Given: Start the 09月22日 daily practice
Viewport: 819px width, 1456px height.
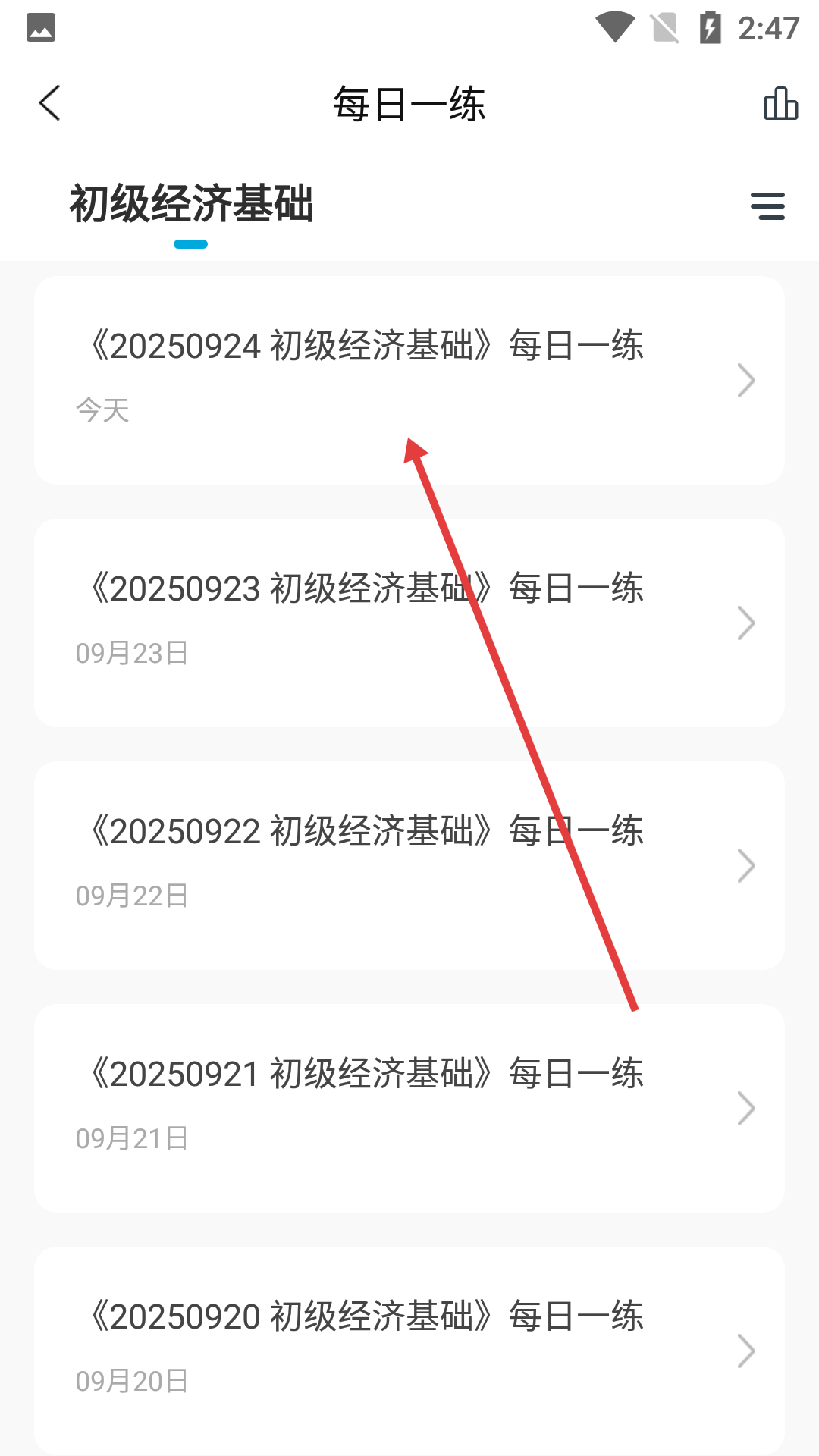Looking at the screenshot, I should 409,865.
